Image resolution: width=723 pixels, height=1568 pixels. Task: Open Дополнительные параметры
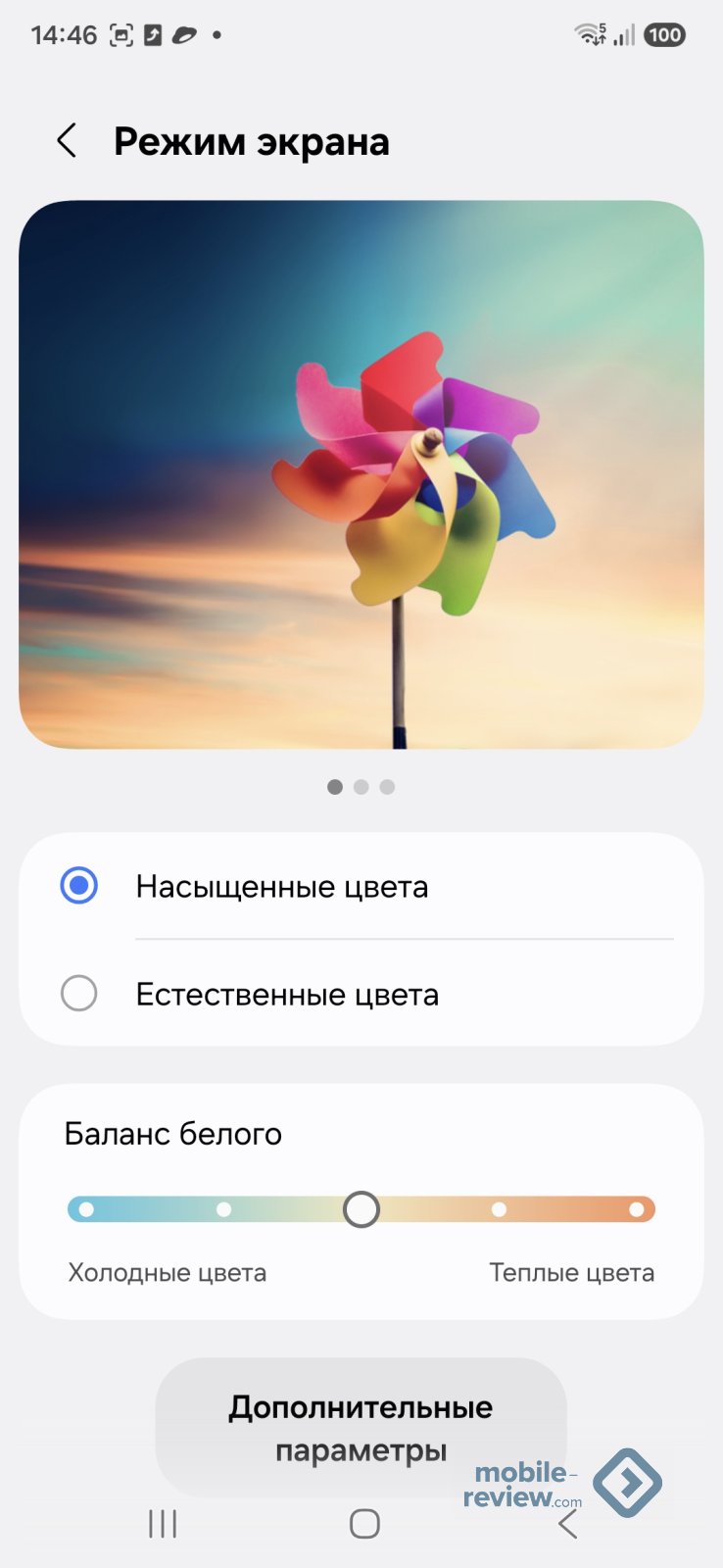(x=361, y=1427)
